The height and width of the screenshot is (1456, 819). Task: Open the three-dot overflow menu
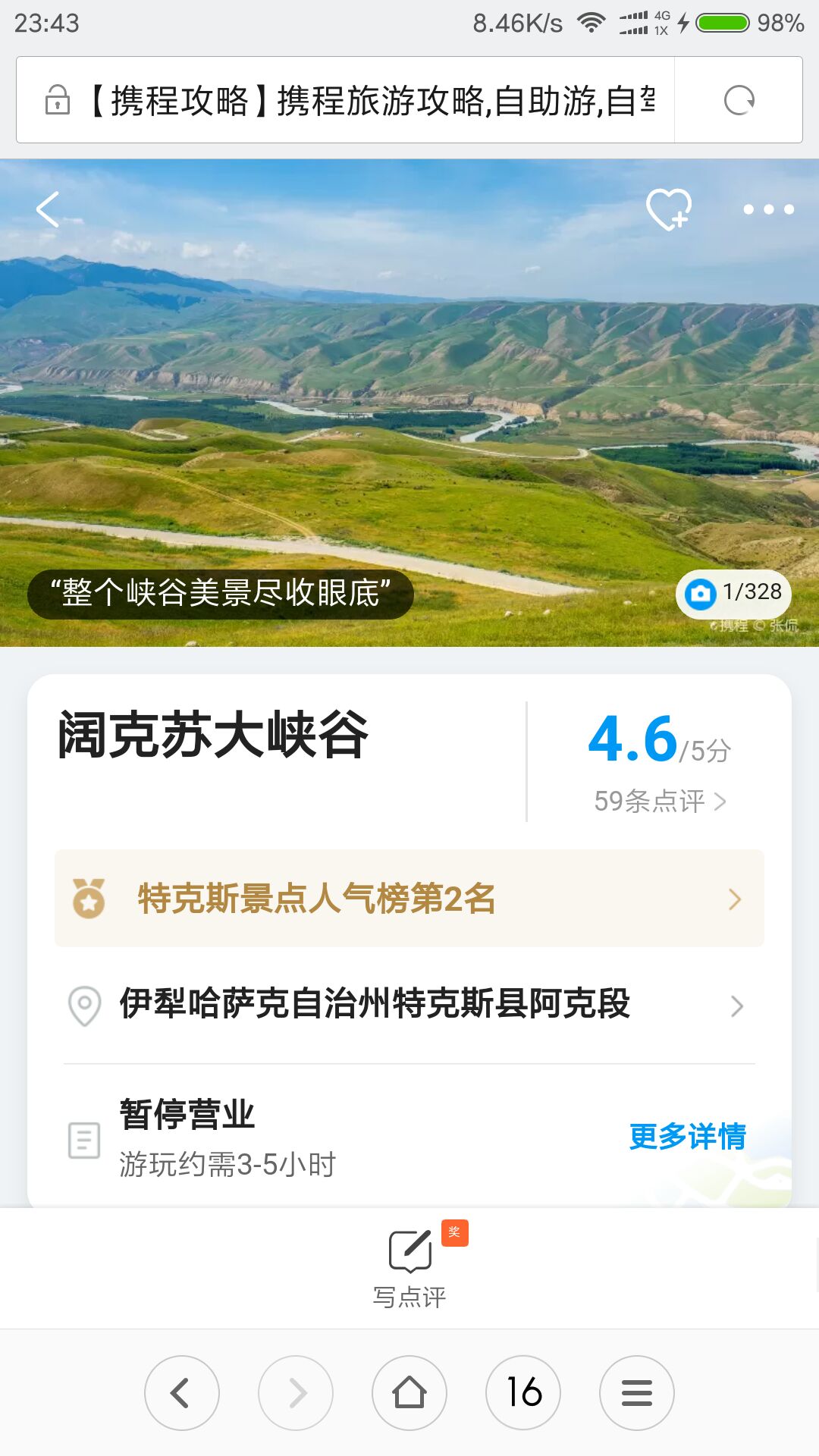pos(768,209)
